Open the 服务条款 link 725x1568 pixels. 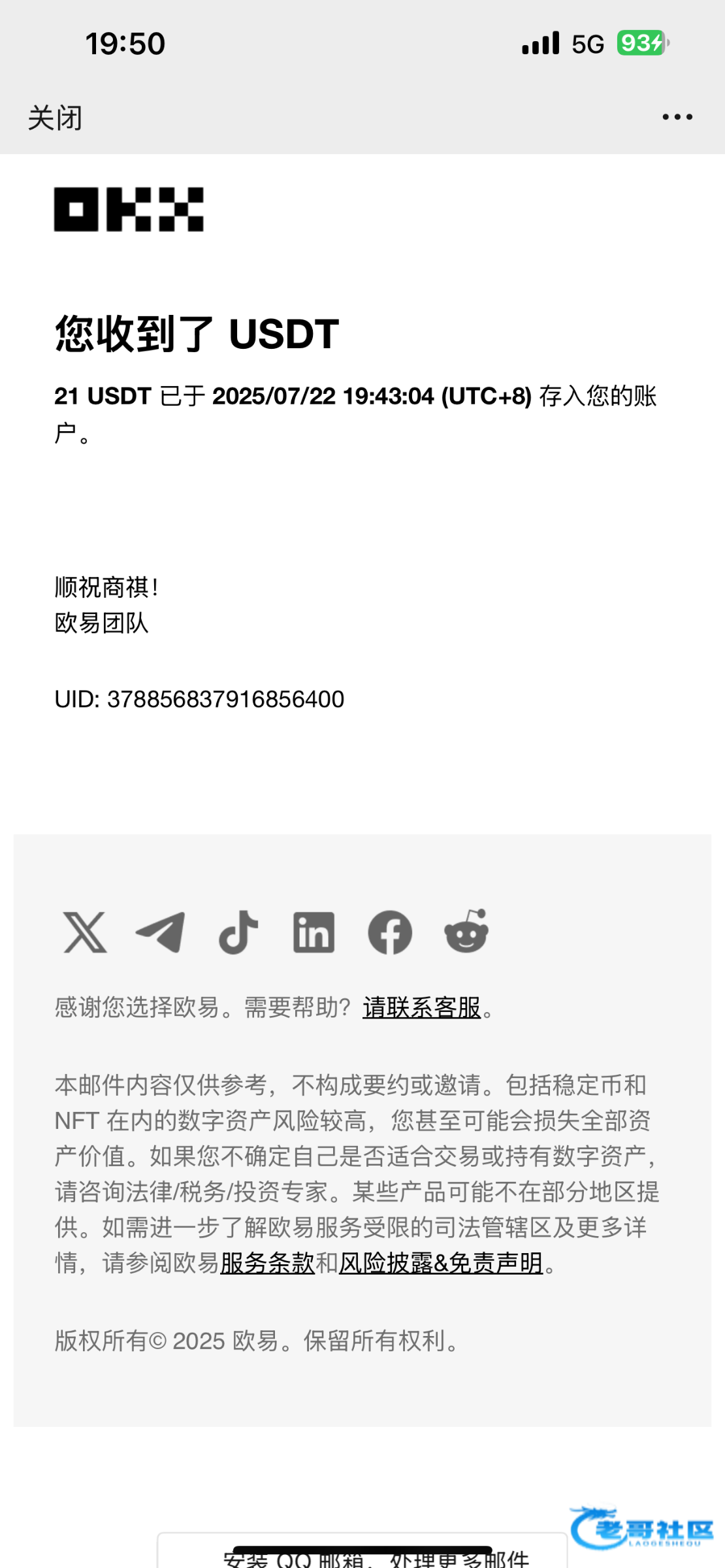pyautogui.click(x=268, y=1263)
